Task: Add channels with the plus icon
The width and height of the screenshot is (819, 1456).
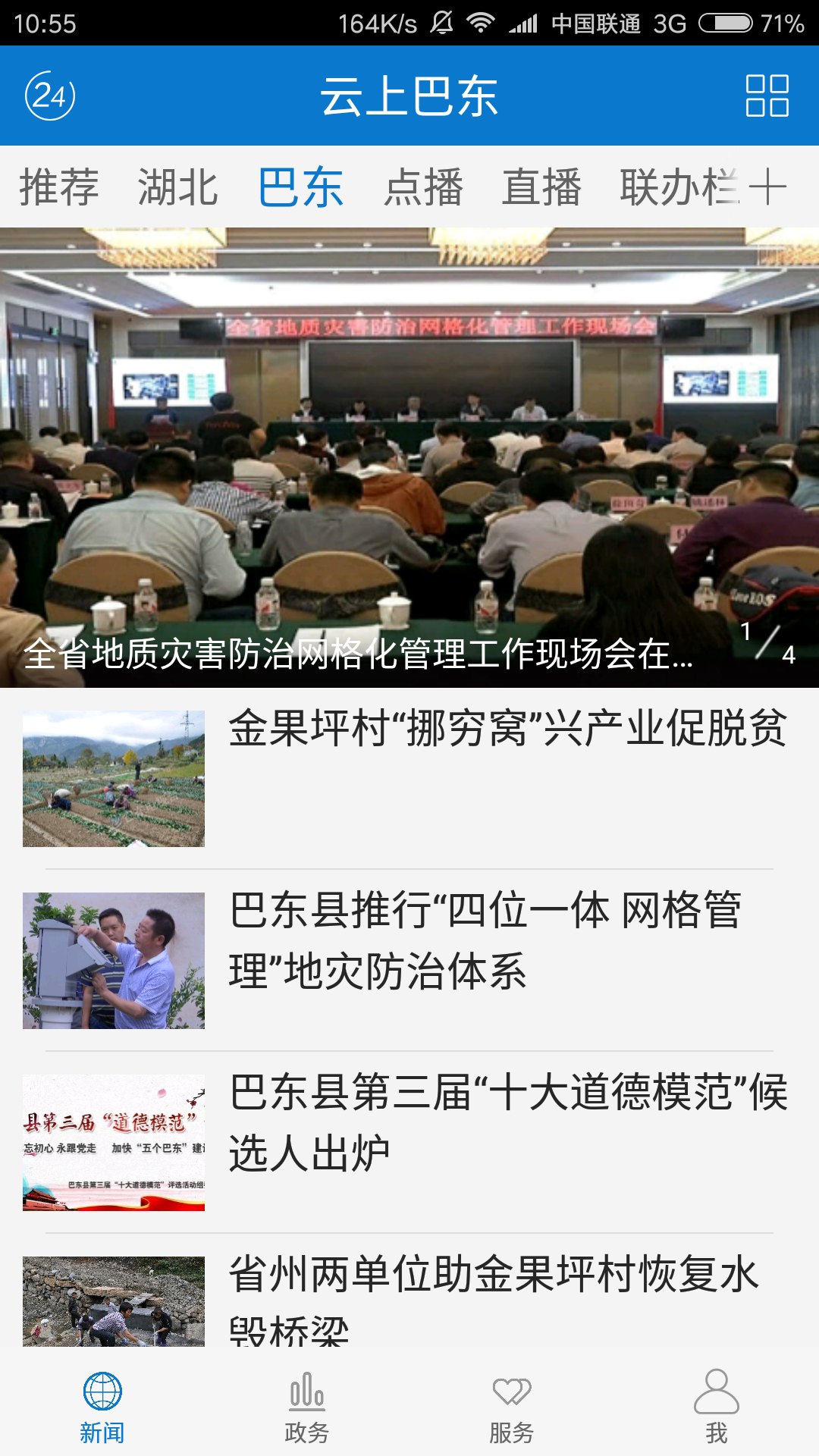Action: (x=767, y=187)
